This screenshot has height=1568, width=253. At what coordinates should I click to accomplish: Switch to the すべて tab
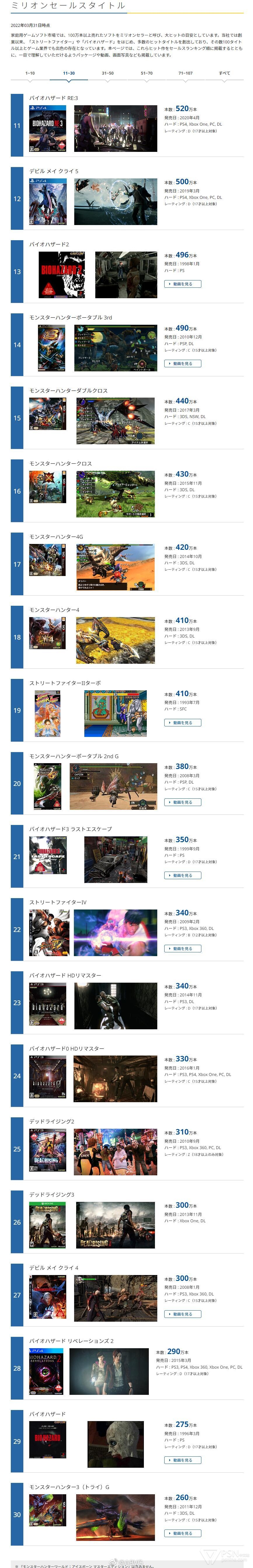(x=224, y=73)
